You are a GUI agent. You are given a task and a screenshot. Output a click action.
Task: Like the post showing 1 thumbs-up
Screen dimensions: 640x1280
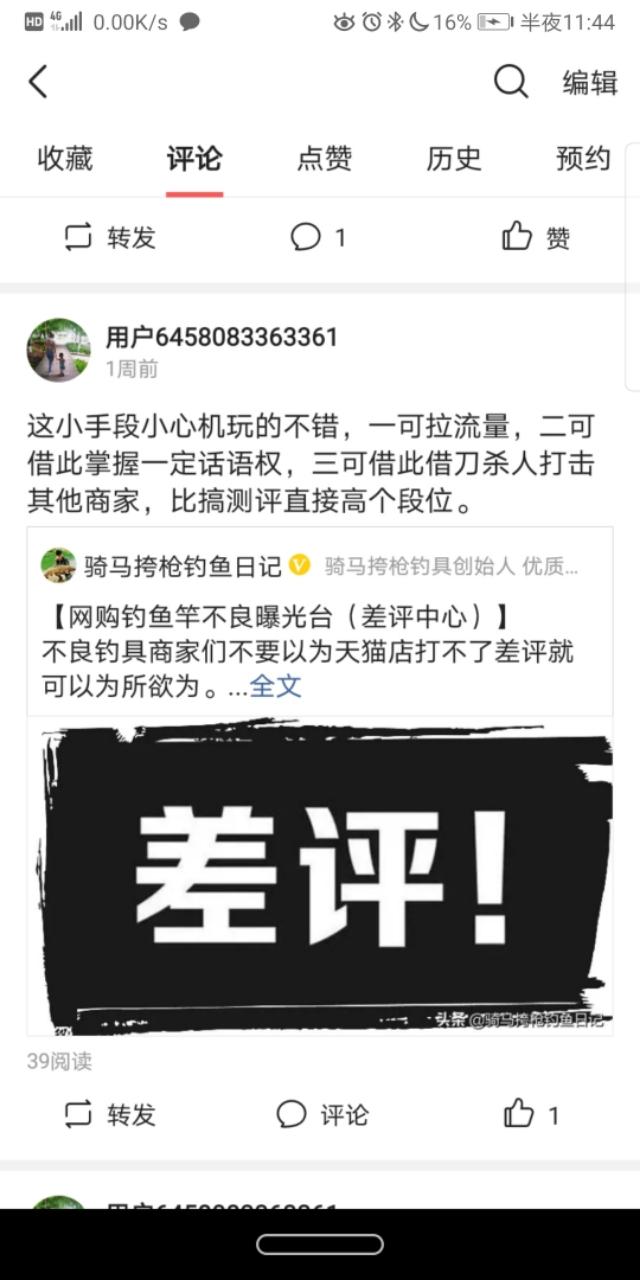pos(531,1114)
